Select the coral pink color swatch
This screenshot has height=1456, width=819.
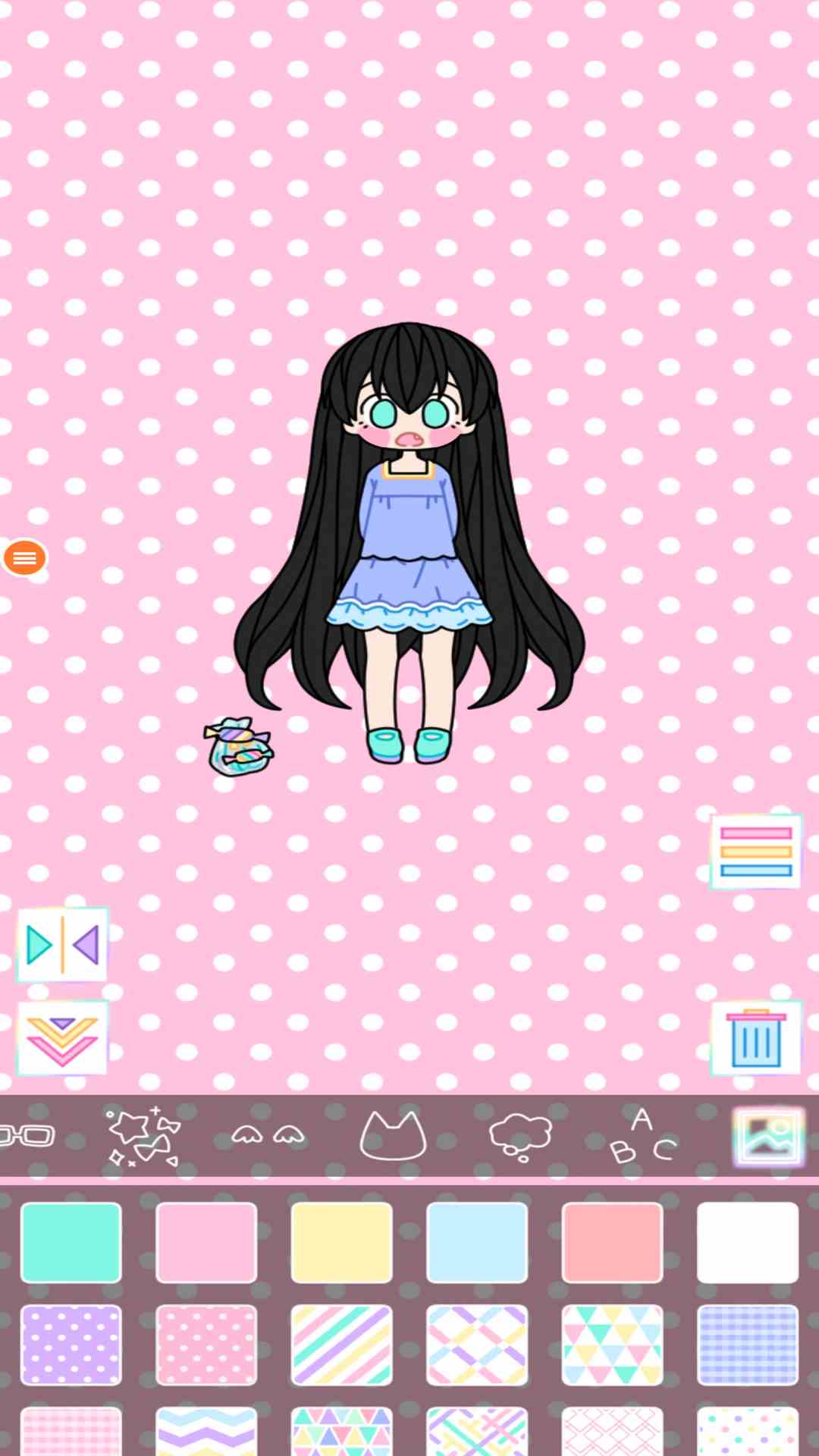pyautogui.click(x=612, y=1241)
